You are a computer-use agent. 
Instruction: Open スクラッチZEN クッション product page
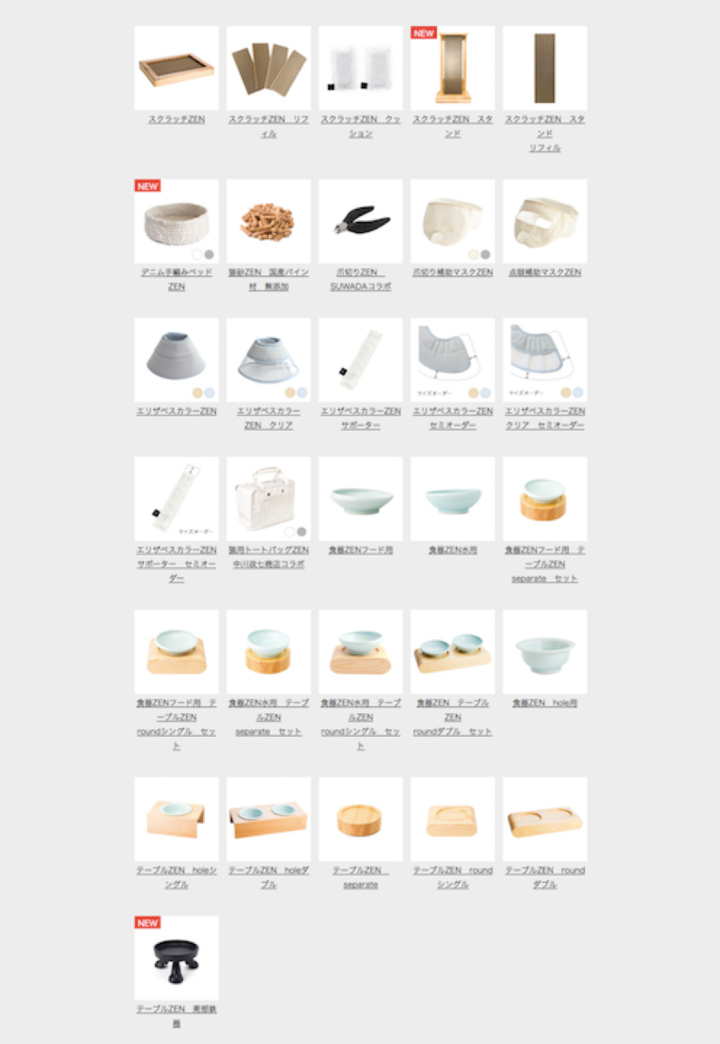(360, 68)
